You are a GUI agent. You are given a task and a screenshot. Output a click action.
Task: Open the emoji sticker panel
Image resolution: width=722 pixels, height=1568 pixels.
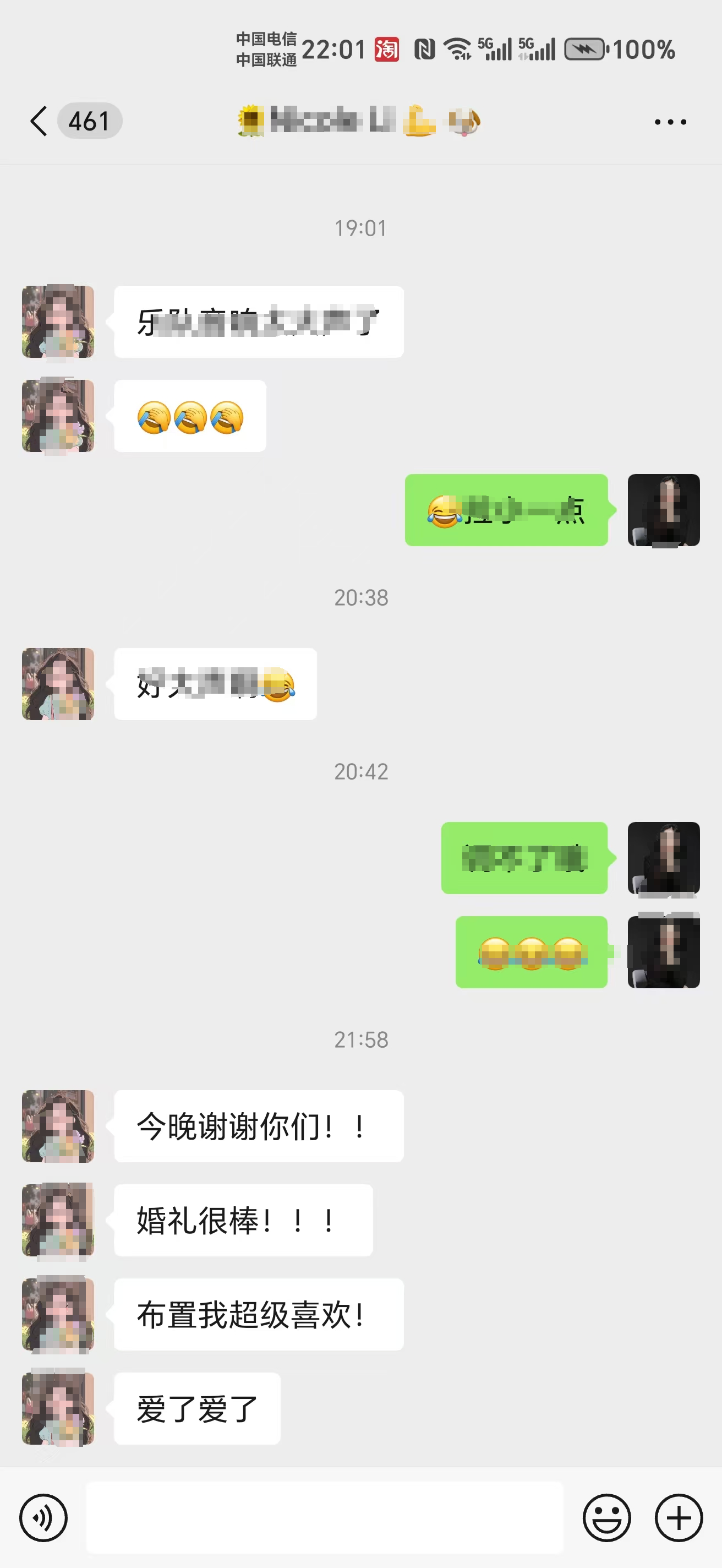coord(606,1517)
